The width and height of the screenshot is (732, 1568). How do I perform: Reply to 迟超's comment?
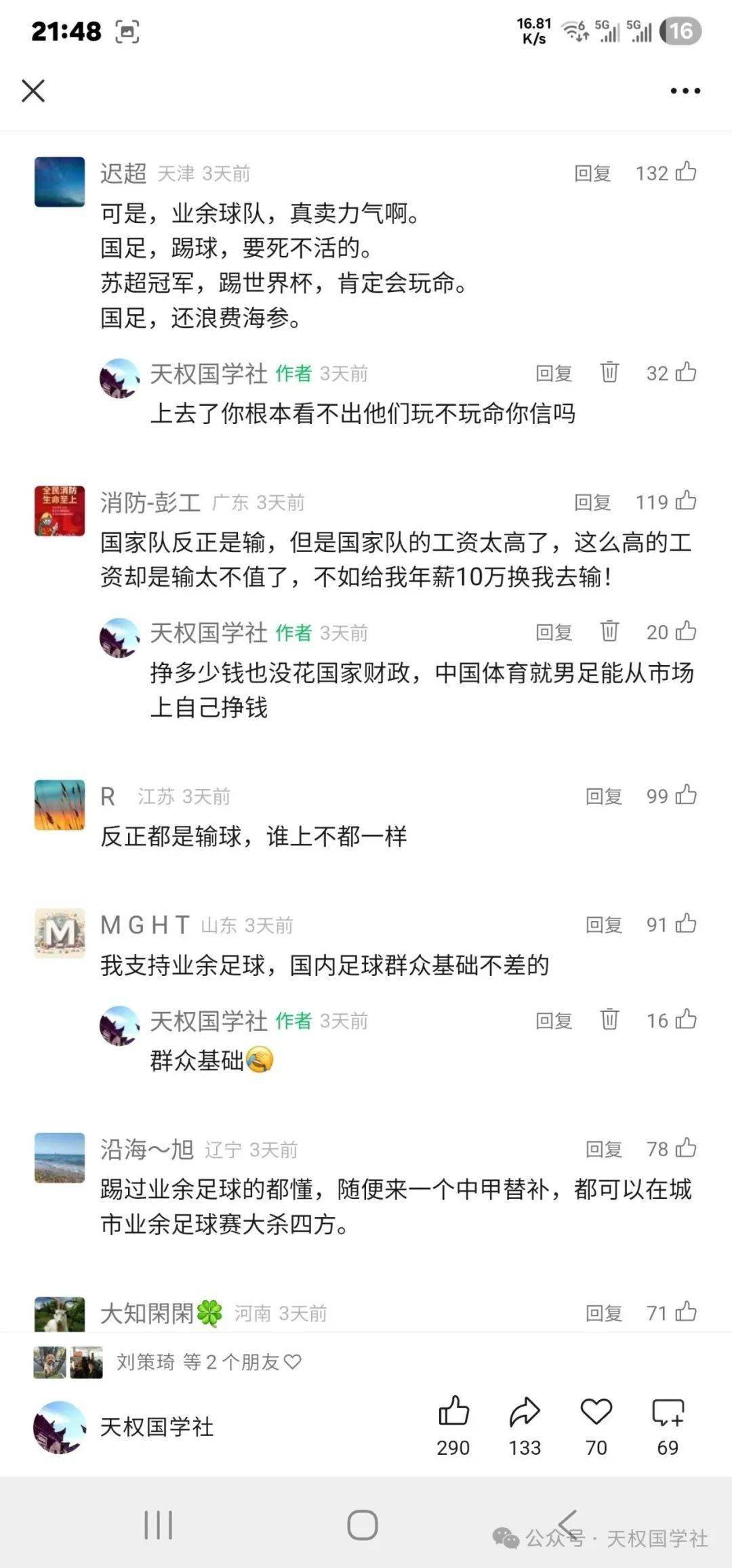pyautogui.click(x=592, y=173)
